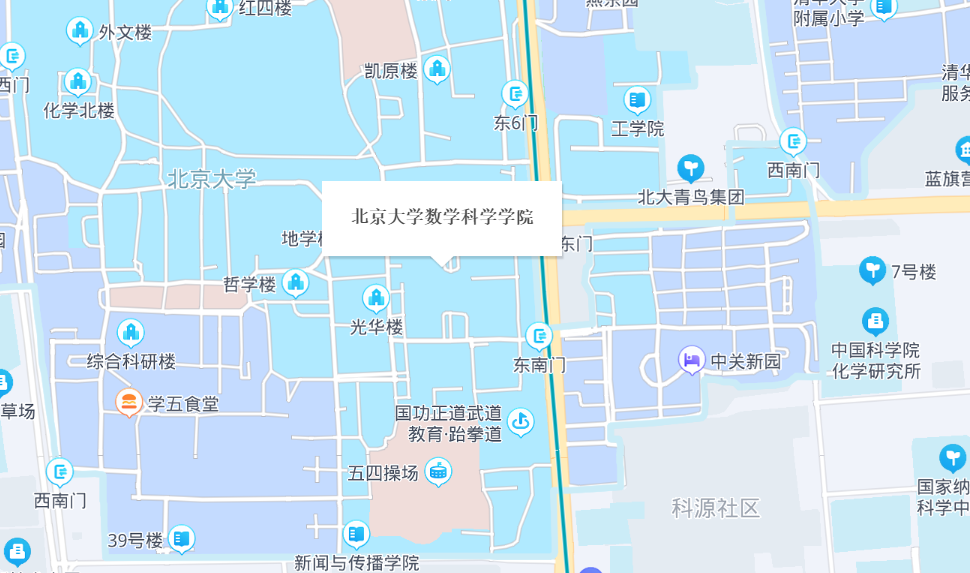The height and width of the screenshot is (573, 970).
Task: Open the 哲学楼 map marker
Action: click(x=295, y=283)
